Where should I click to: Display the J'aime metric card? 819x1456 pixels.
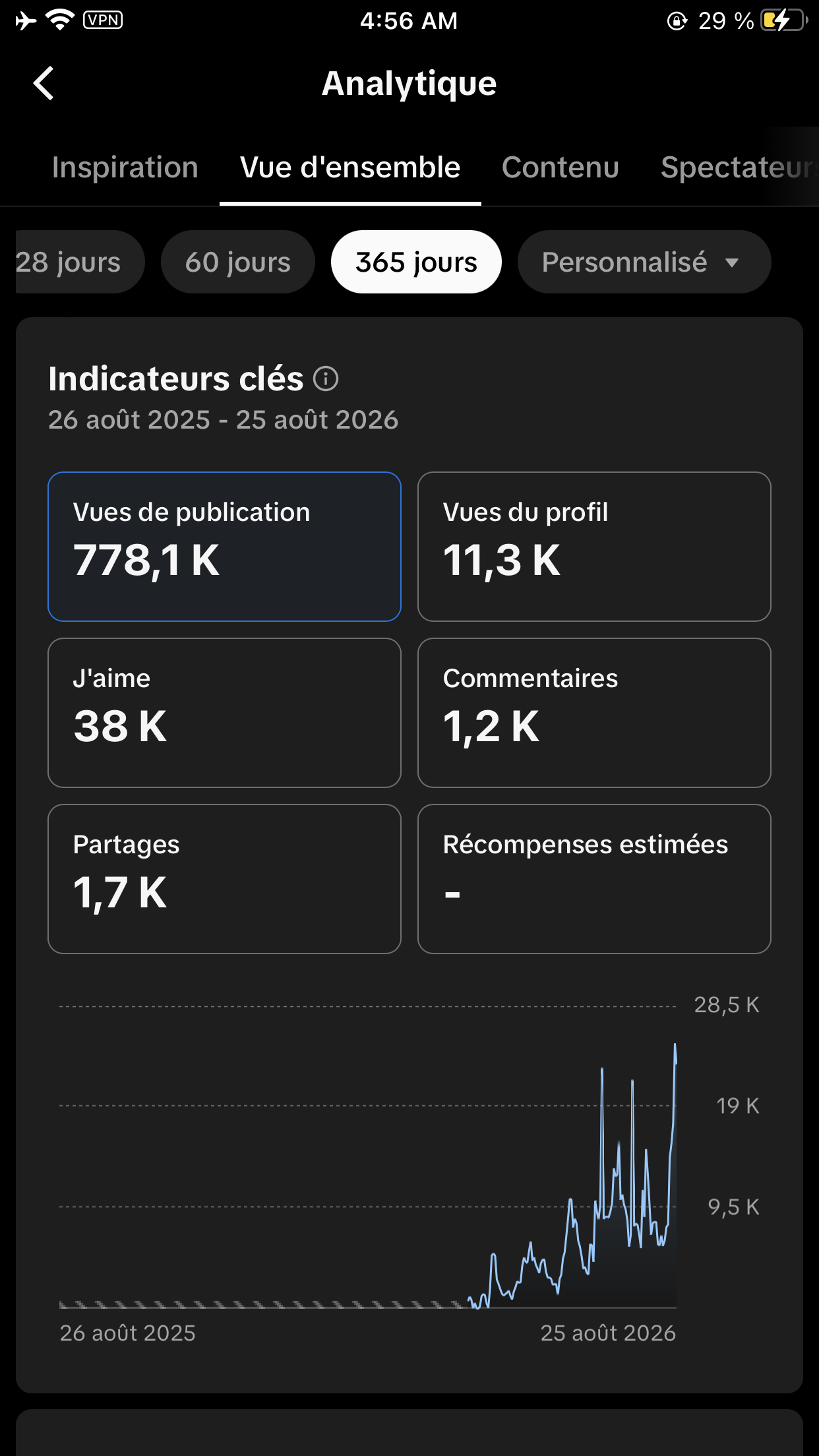point(224,713)
